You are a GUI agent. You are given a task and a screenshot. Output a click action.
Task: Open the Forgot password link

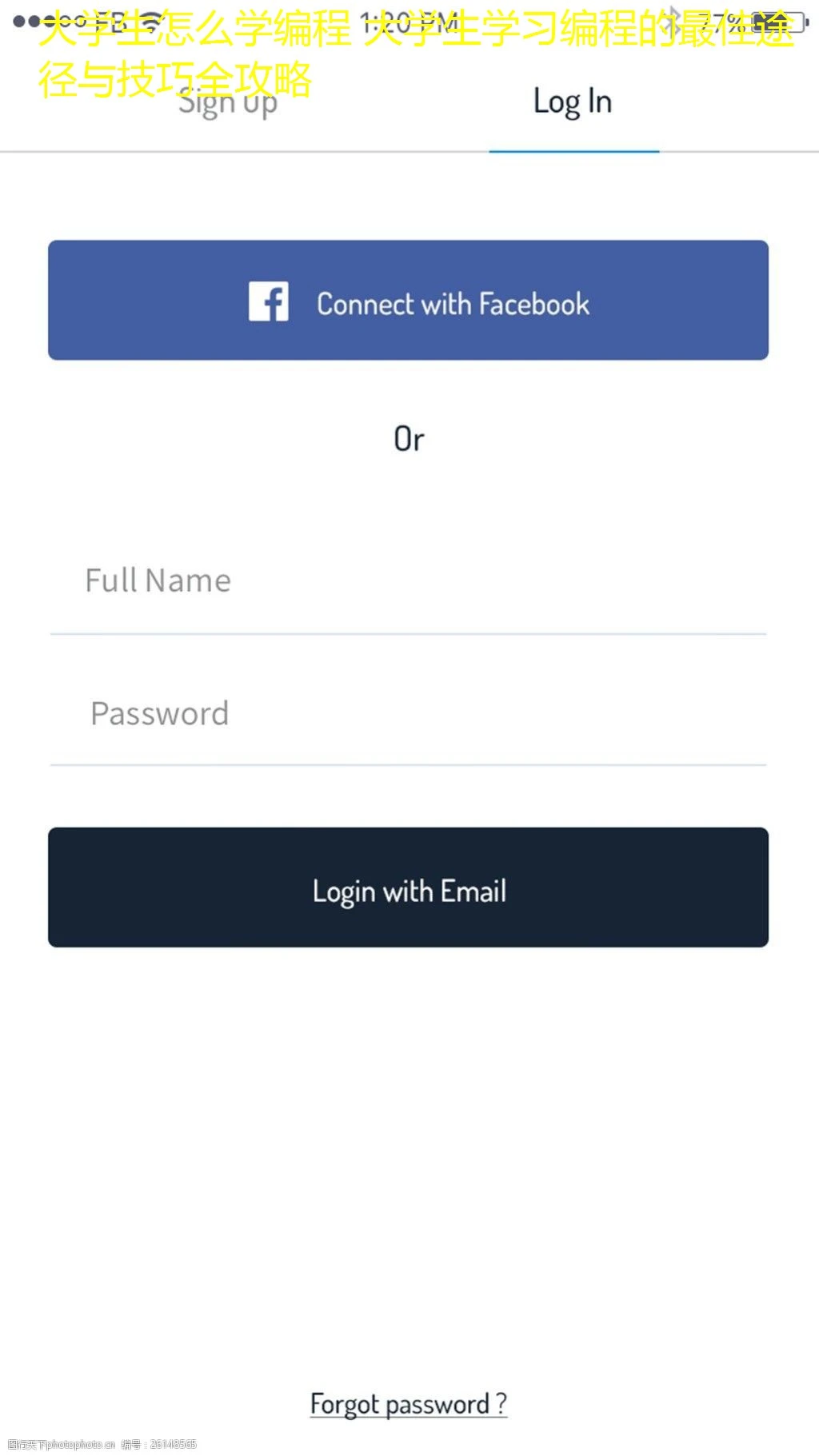click(x=408, y=1404)
